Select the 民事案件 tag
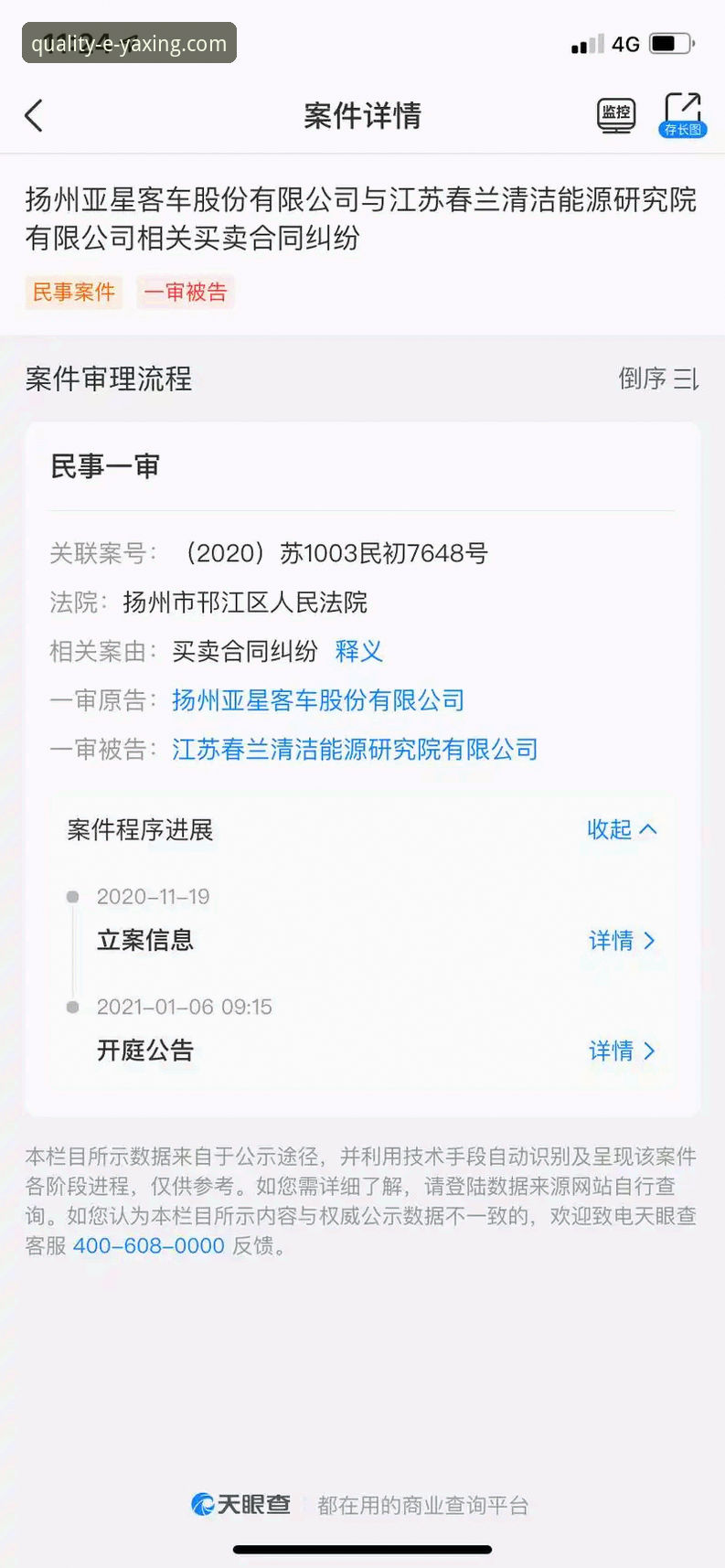 [73, 292]
